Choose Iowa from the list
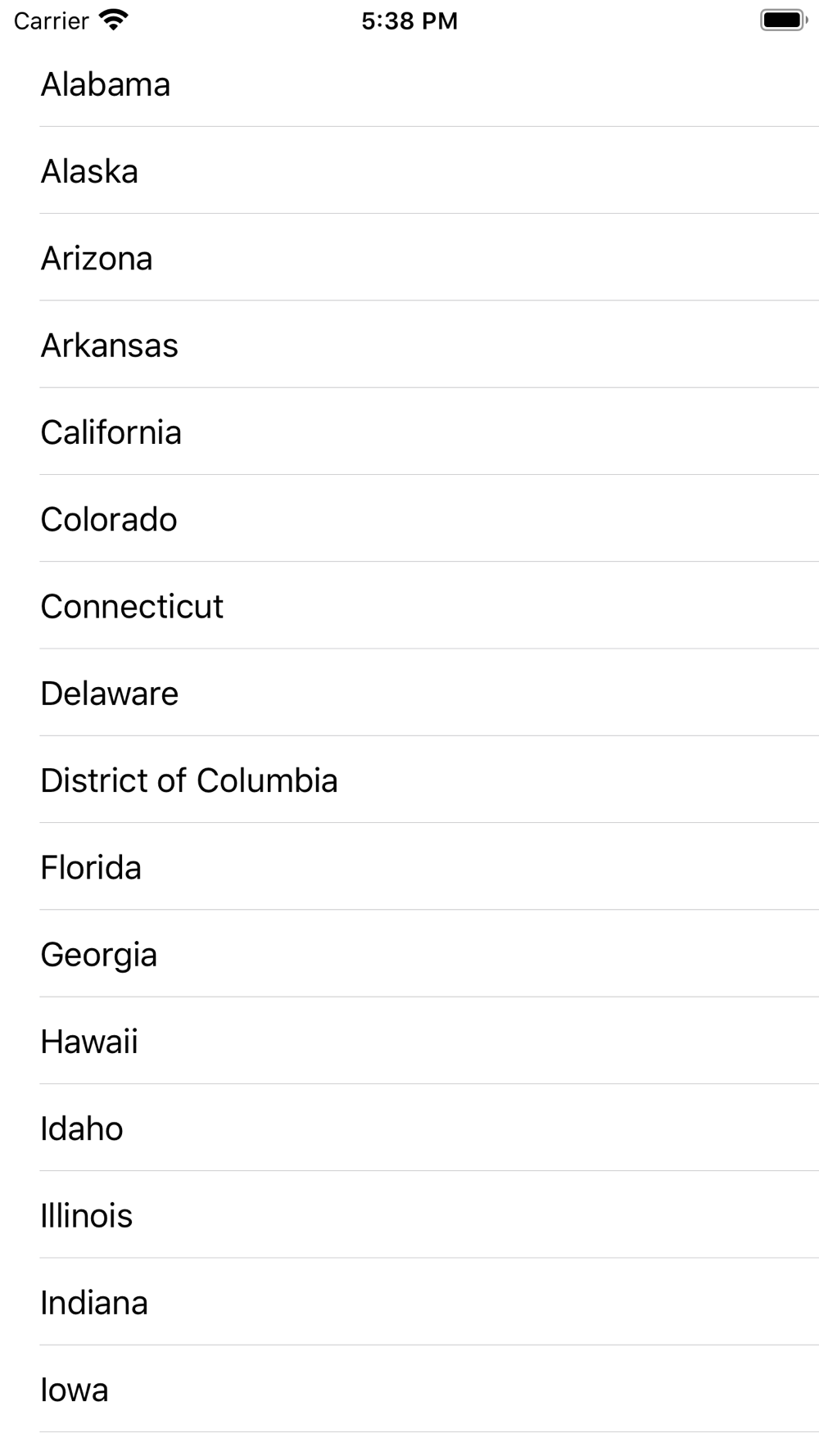Screen dimensions: 819x1456 (409, 1389)
